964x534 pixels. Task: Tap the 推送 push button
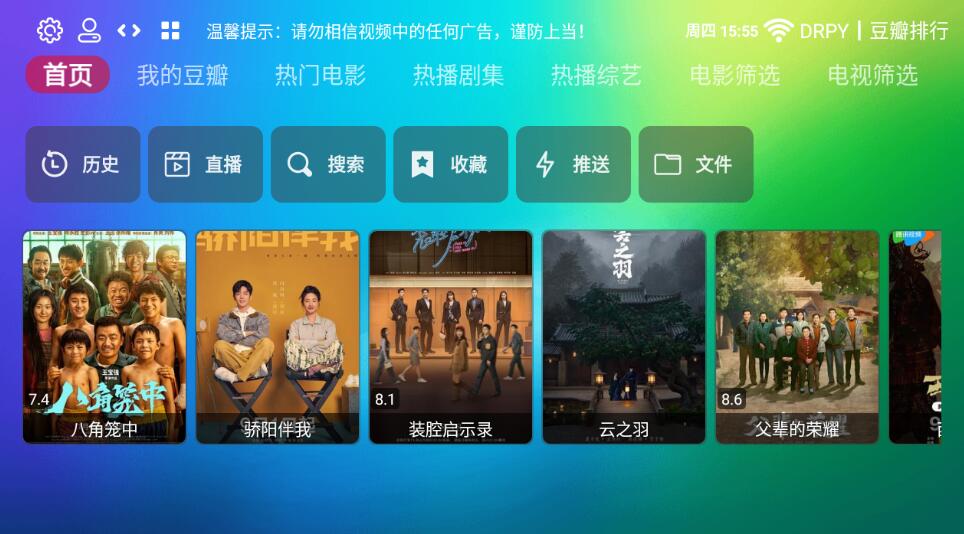pos(573,164)
